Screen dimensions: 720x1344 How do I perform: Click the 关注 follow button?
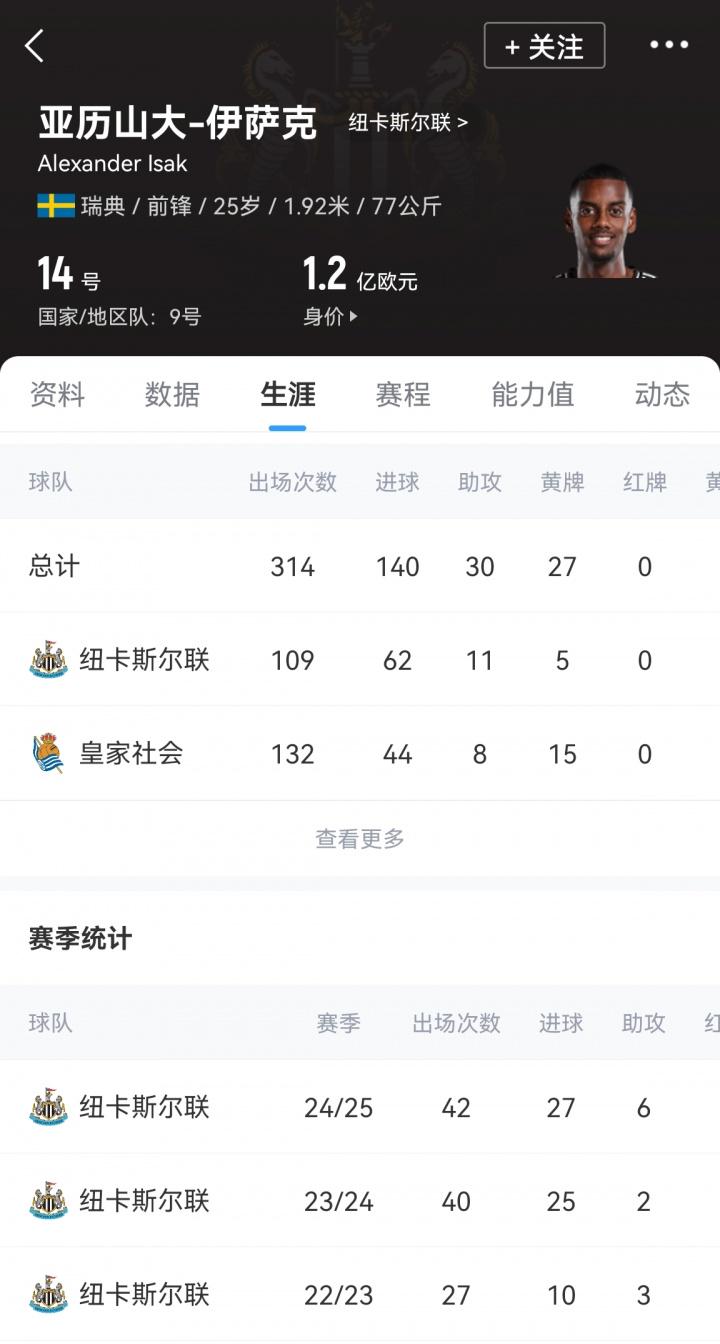[543, 45]
